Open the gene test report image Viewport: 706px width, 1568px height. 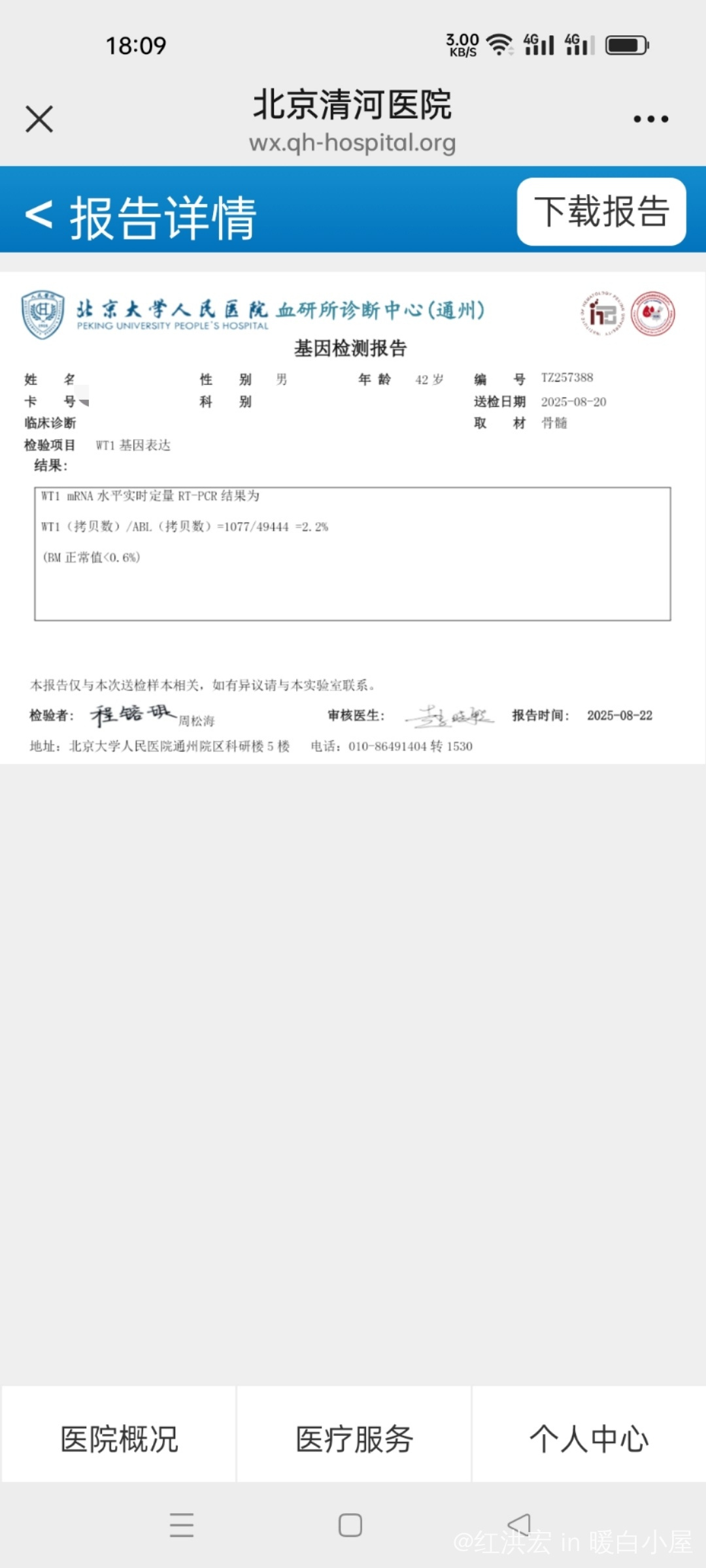[353, 517]
